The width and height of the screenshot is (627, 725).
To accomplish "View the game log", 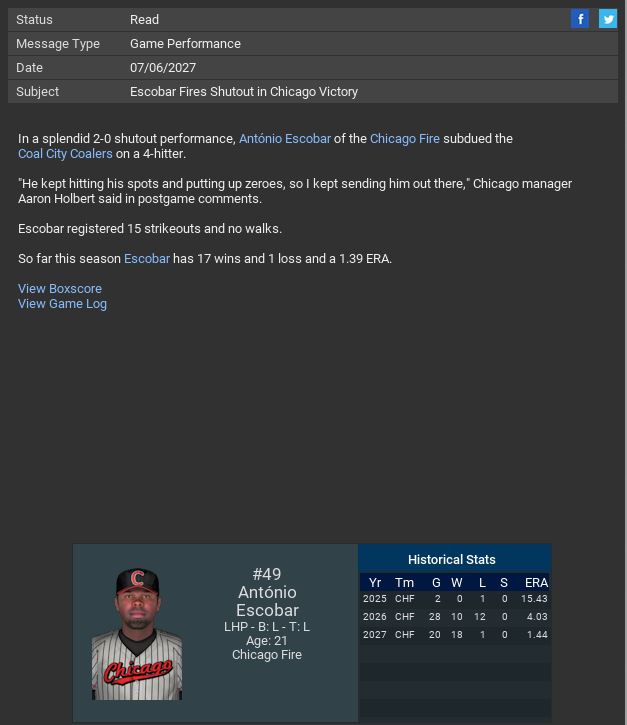I will (62, 304).
